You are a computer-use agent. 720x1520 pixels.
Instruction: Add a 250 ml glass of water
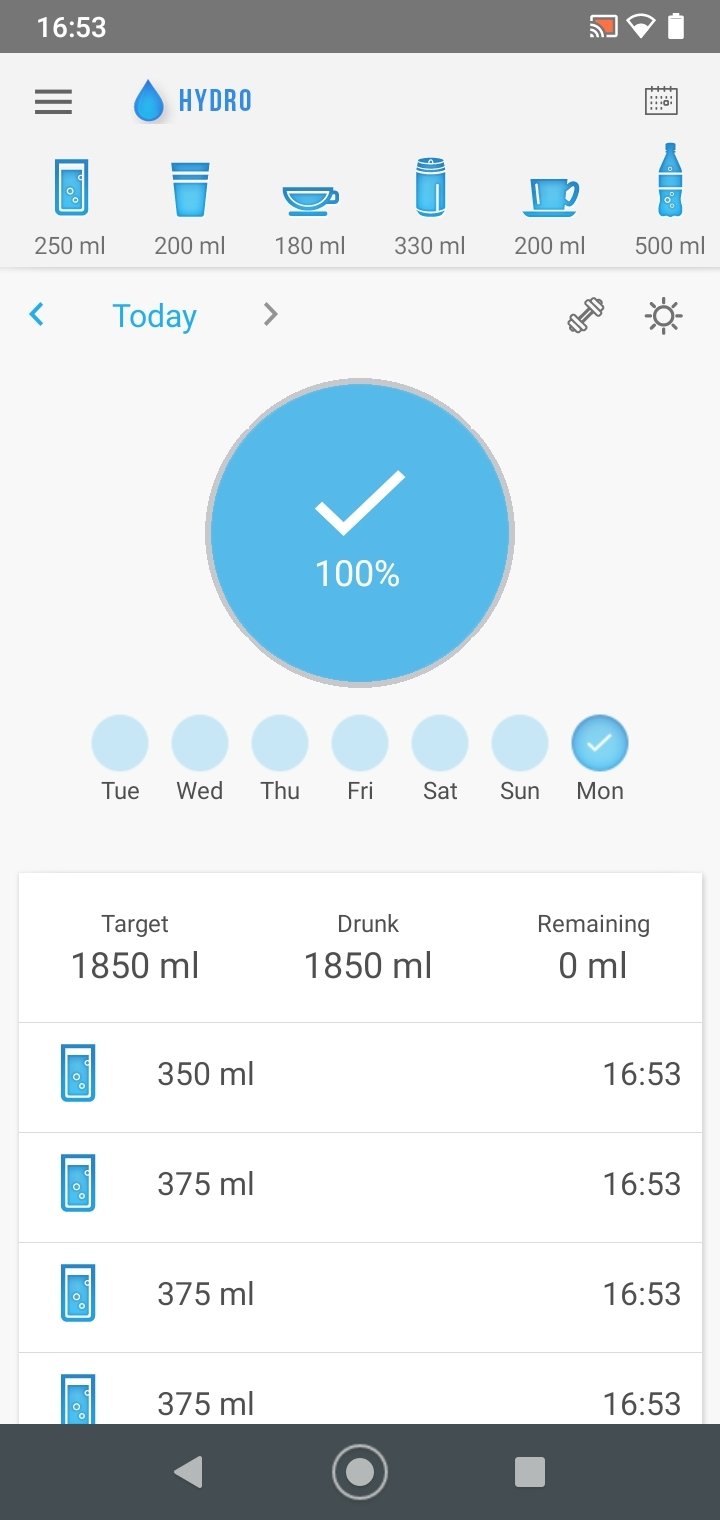pos(70,205)
